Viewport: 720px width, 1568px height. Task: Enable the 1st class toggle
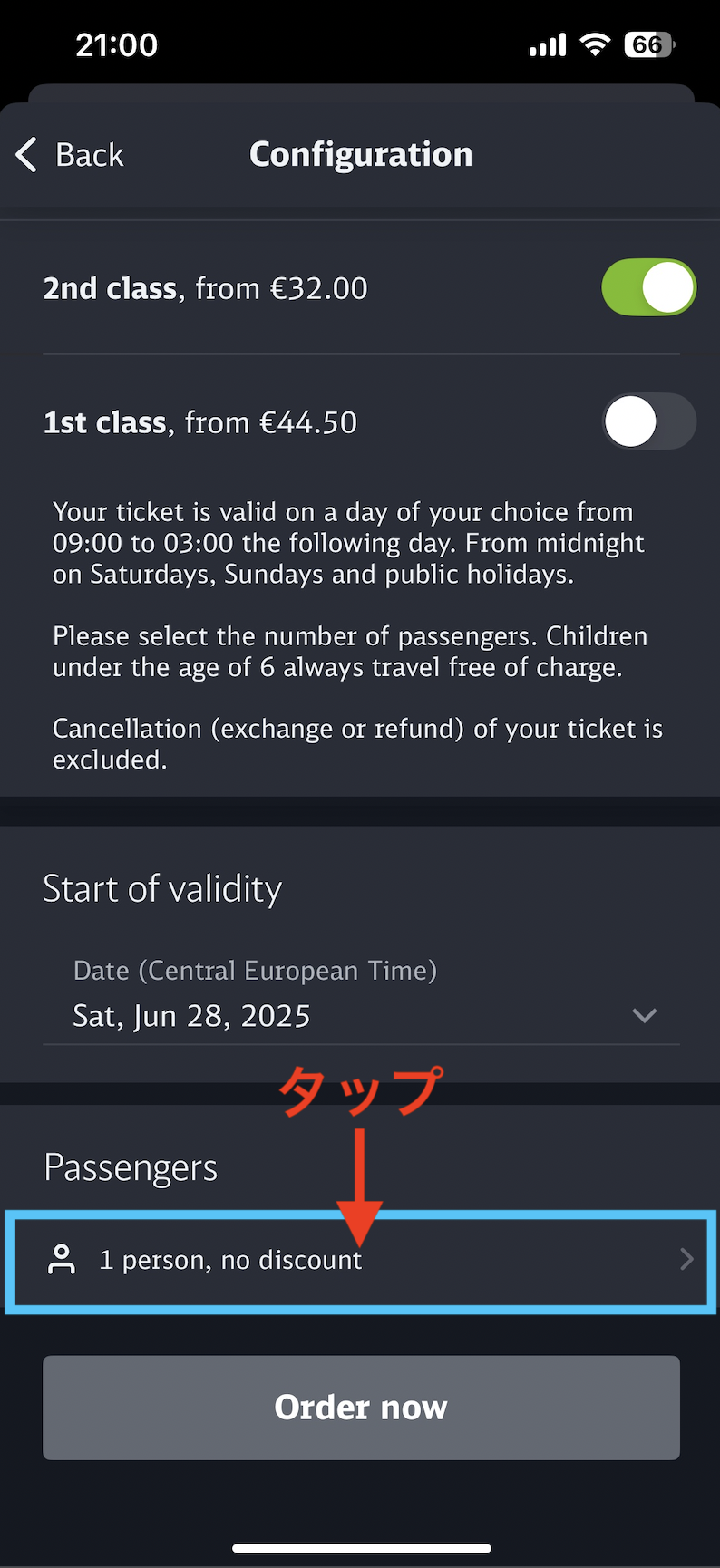(x=648, y=421)
